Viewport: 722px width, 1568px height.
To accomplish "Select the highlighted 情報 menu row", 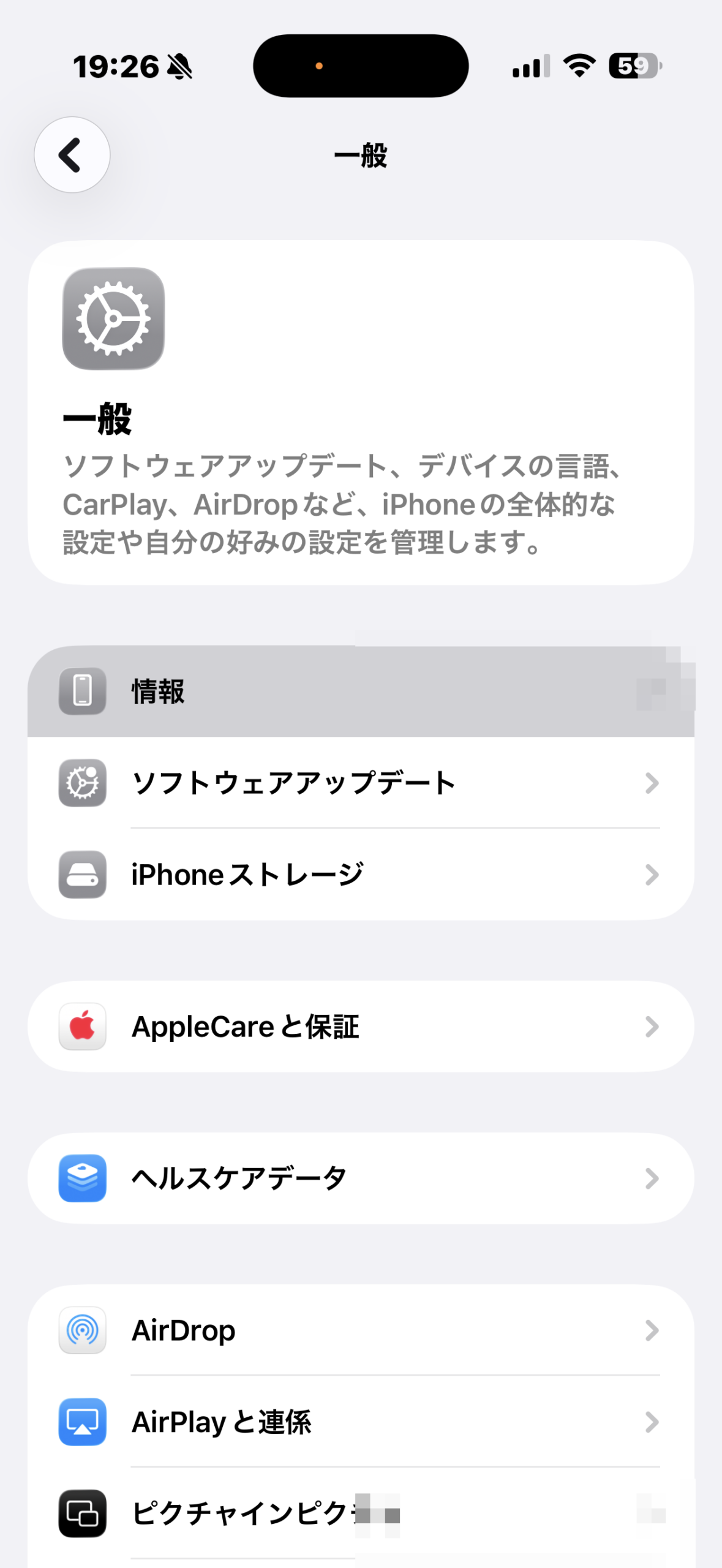I will [361, 691].
